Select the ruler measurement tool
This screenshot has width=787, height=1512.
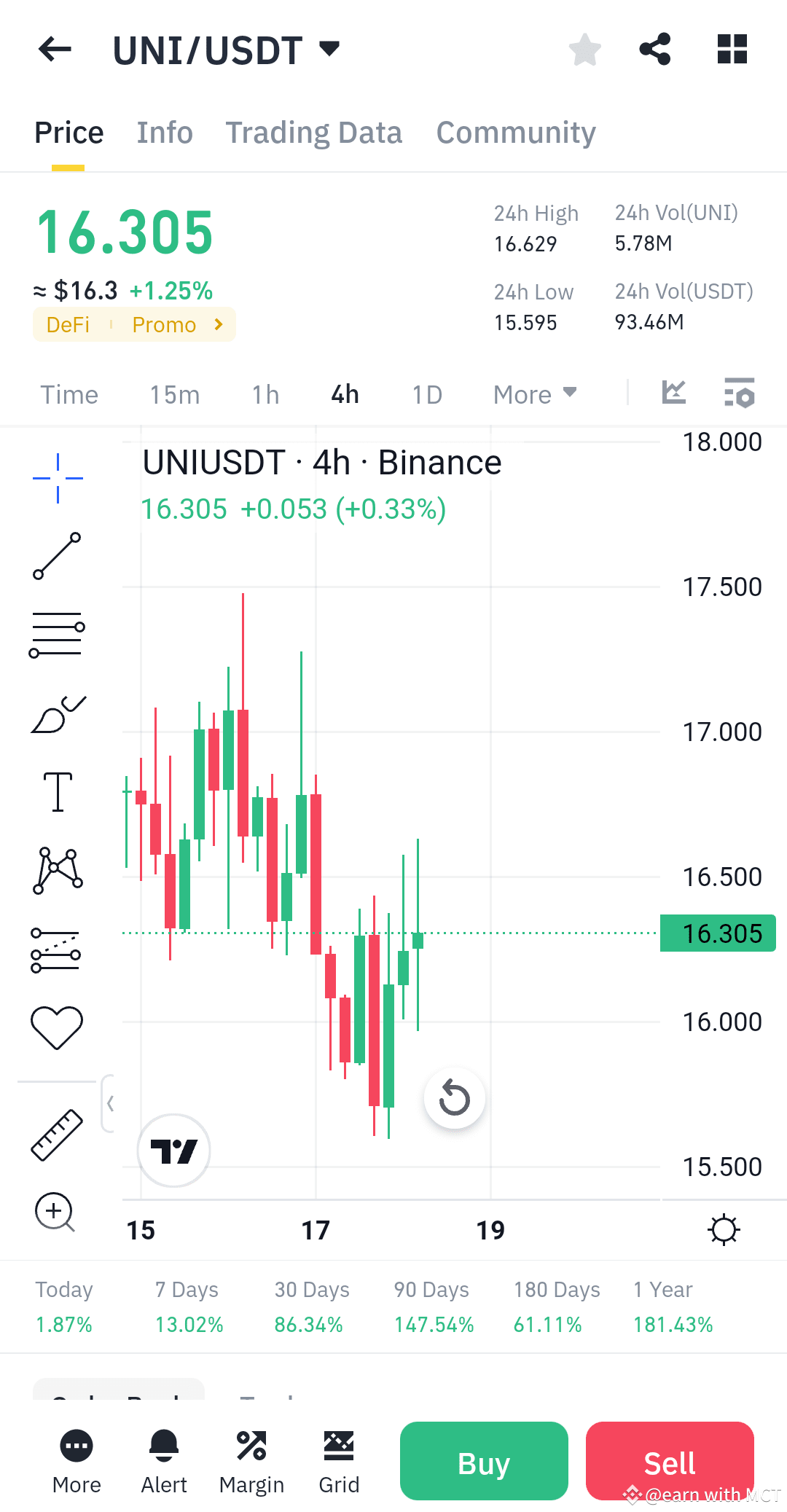tap(57, 1135)
